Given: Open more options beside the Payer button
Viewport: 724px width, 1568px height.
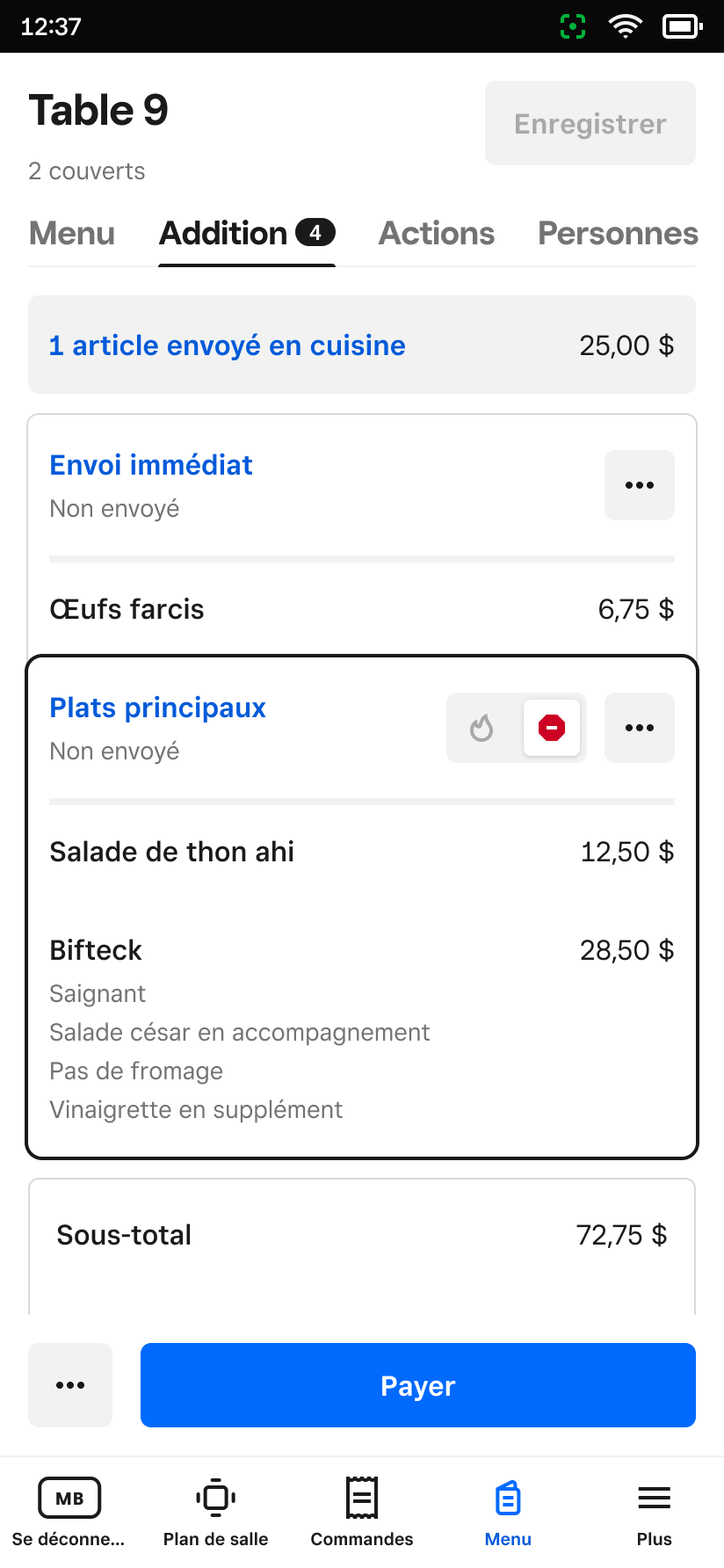Looking at the screenshot, I should tap(70, 1385).
